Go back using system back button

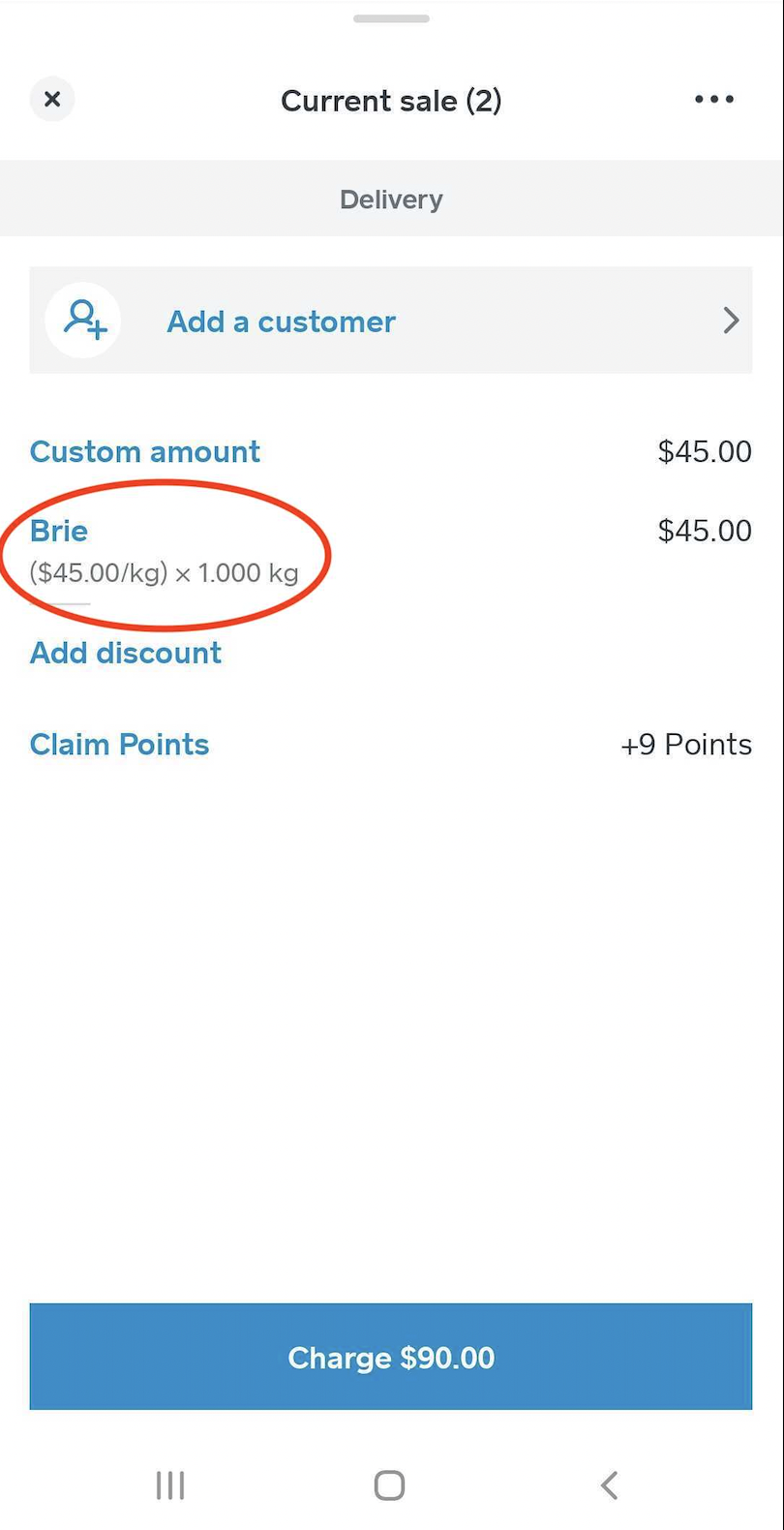pos(609,1484)
